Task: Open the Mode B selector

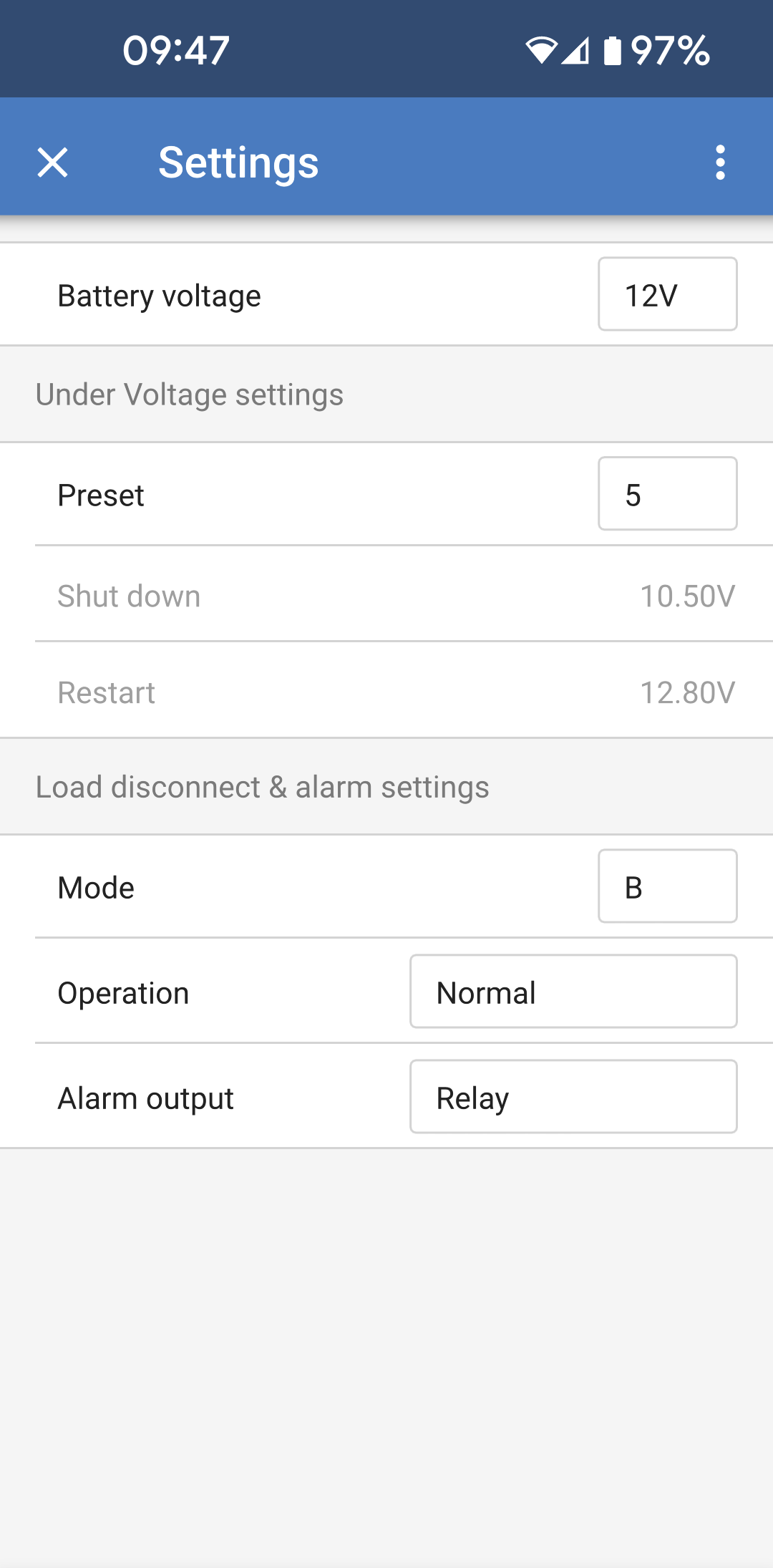Action: (667, 886)
